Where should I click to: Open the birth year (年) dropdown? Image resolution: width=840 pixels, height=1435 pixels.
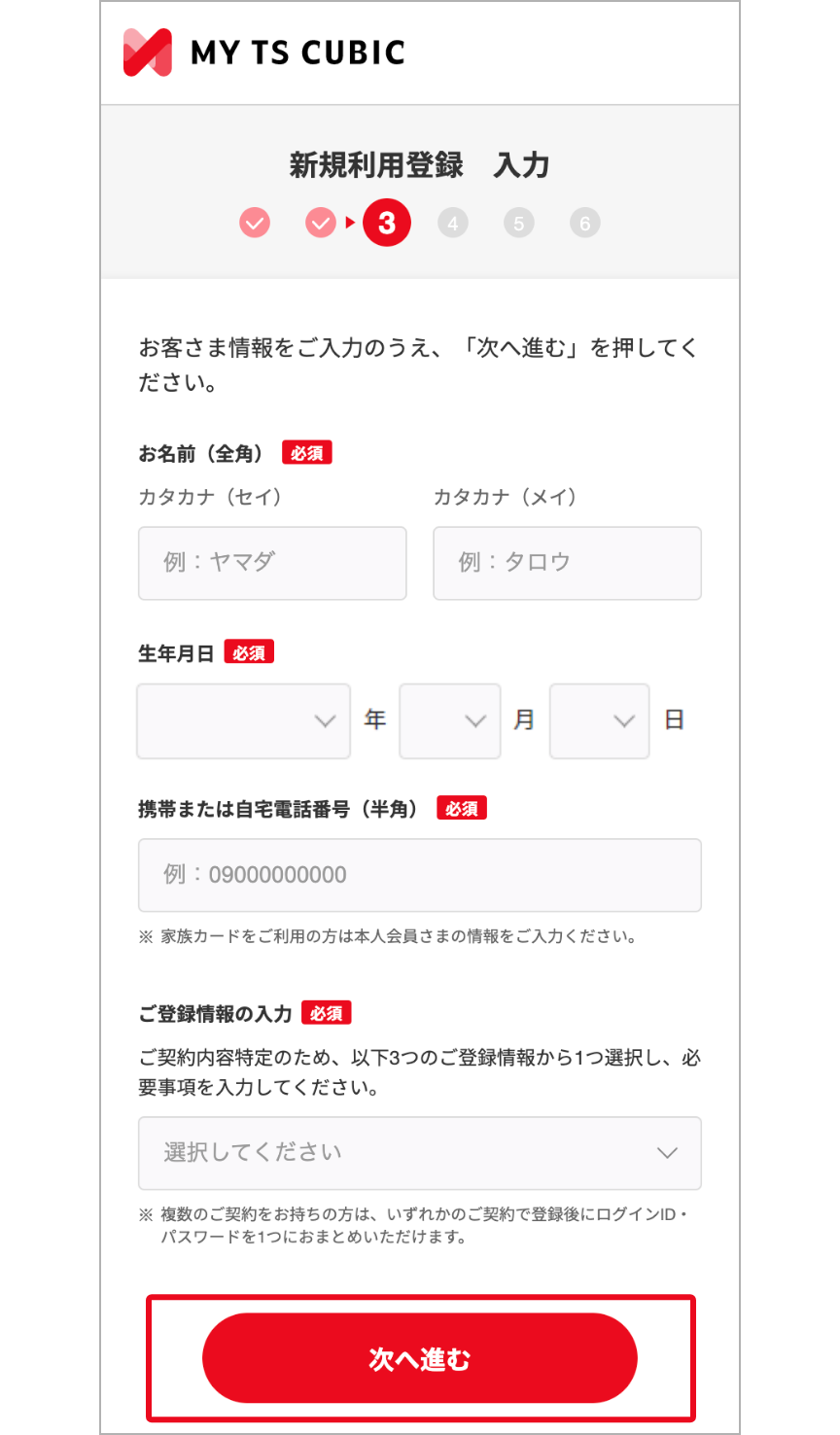pyautogui.click(x=243, y=720)
